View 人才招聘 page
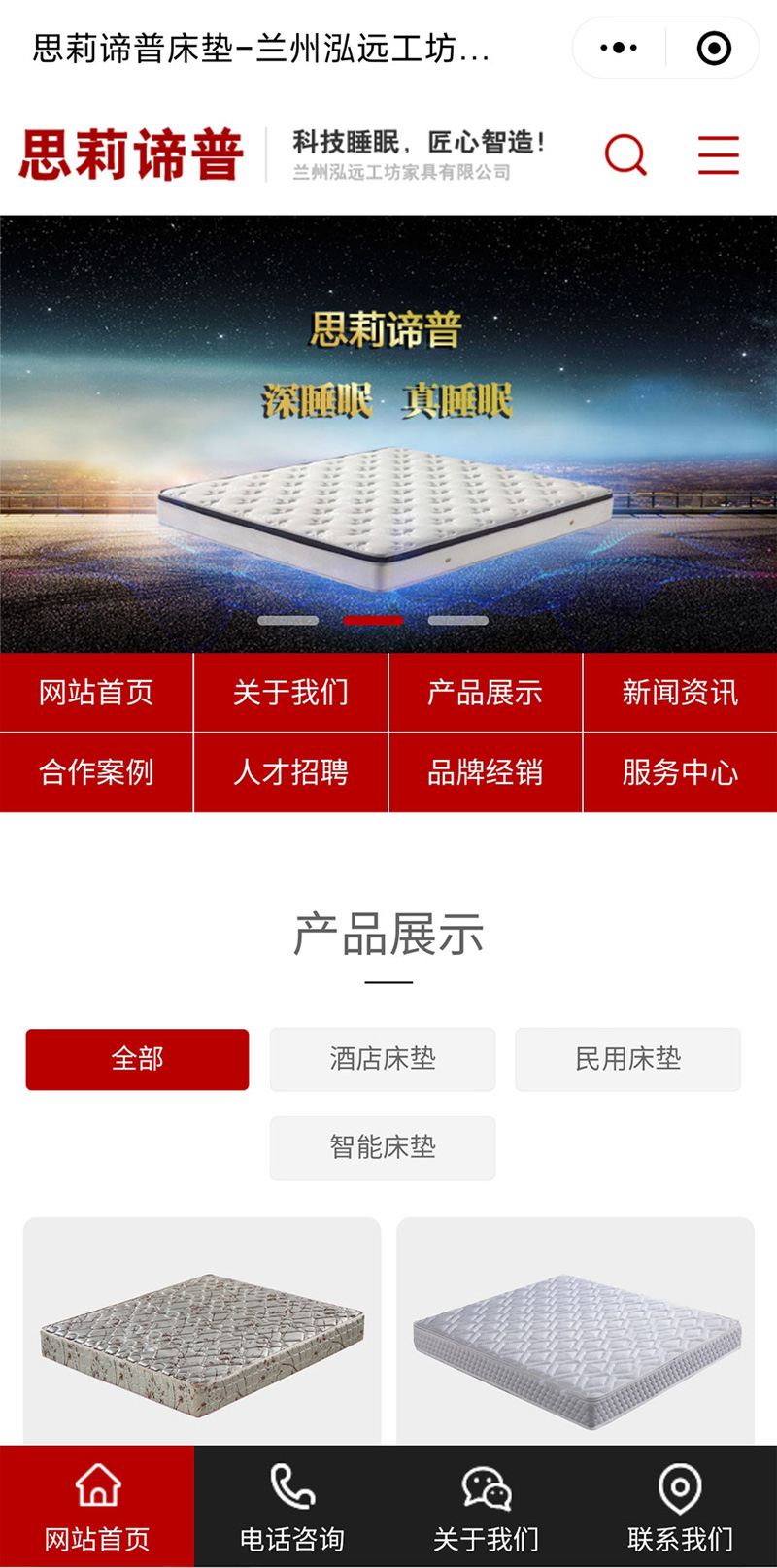 click(x=290, y=772)
